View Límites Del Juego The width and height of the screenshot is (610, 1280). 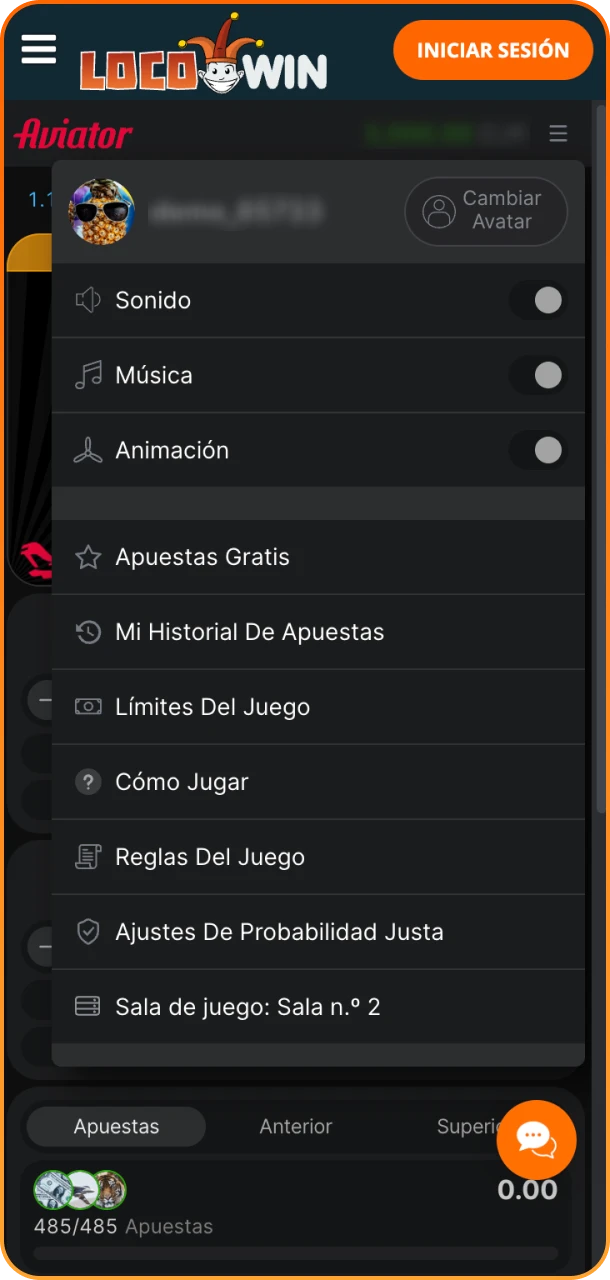click(x=212, y=707)
